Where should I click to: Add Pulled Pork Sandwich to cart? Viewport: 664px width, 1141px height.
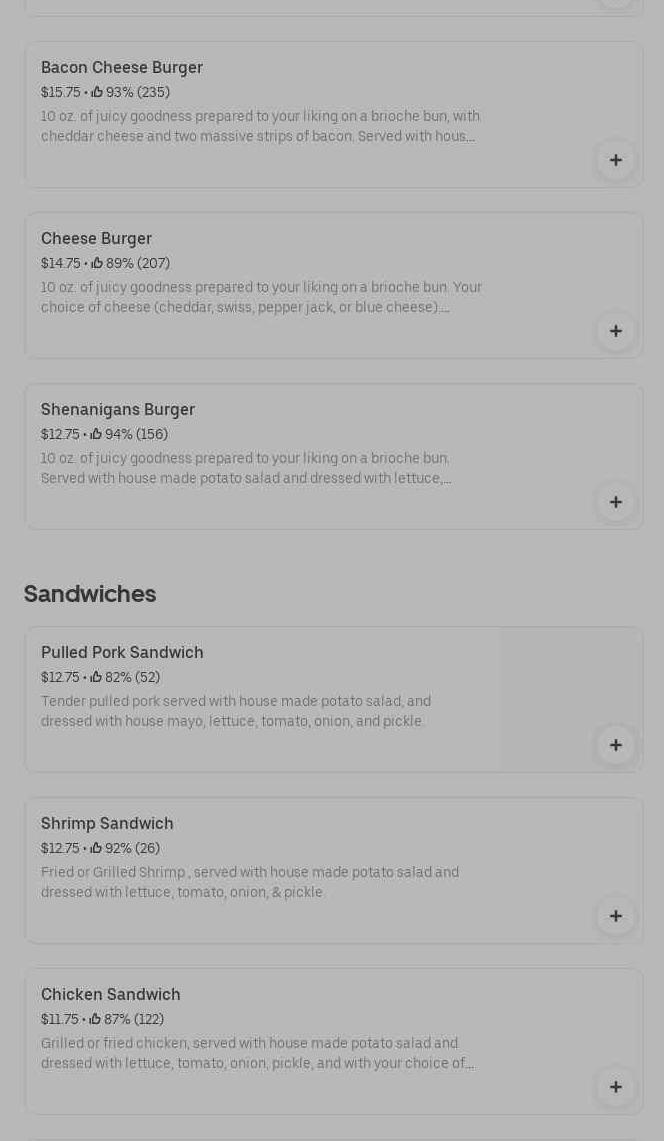click(x=615, y=745)
